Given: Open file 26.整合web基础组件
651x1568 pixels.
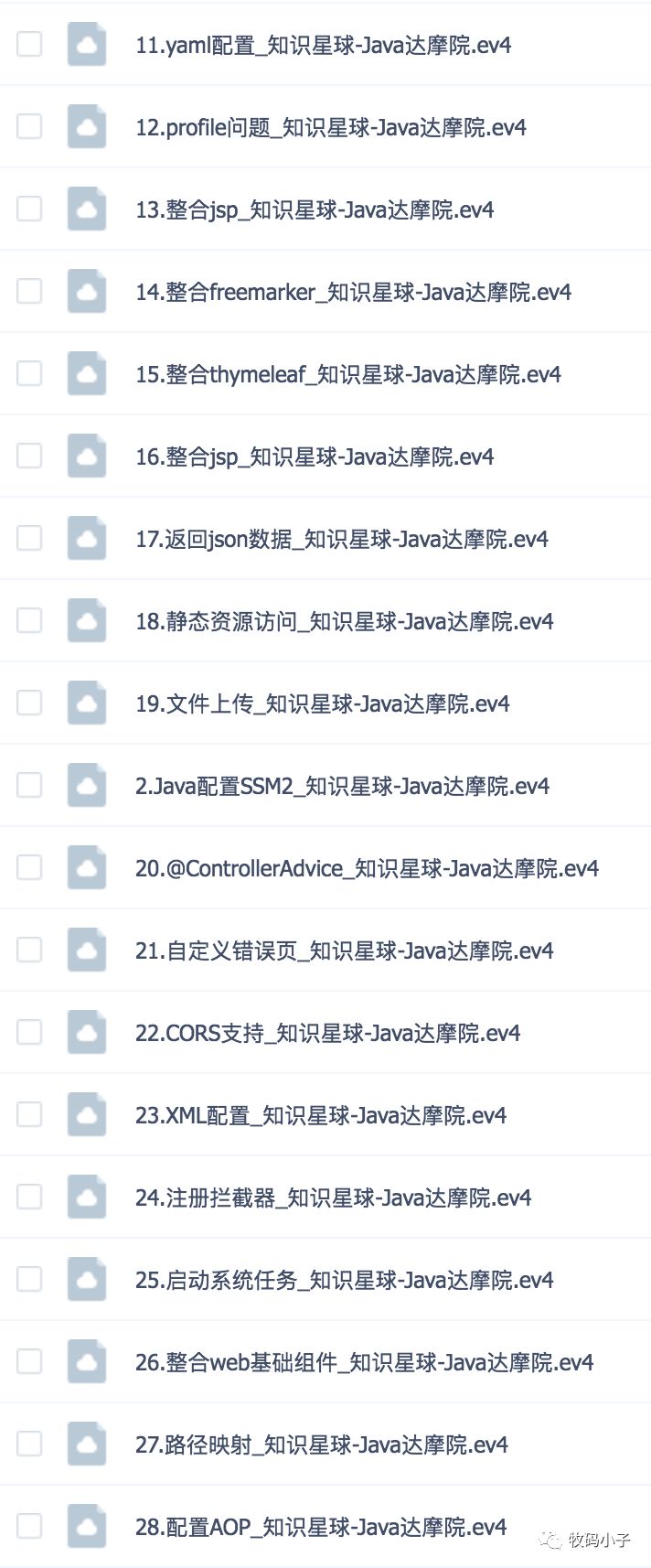Looking at the screenshot, I should pos(364,1362).
